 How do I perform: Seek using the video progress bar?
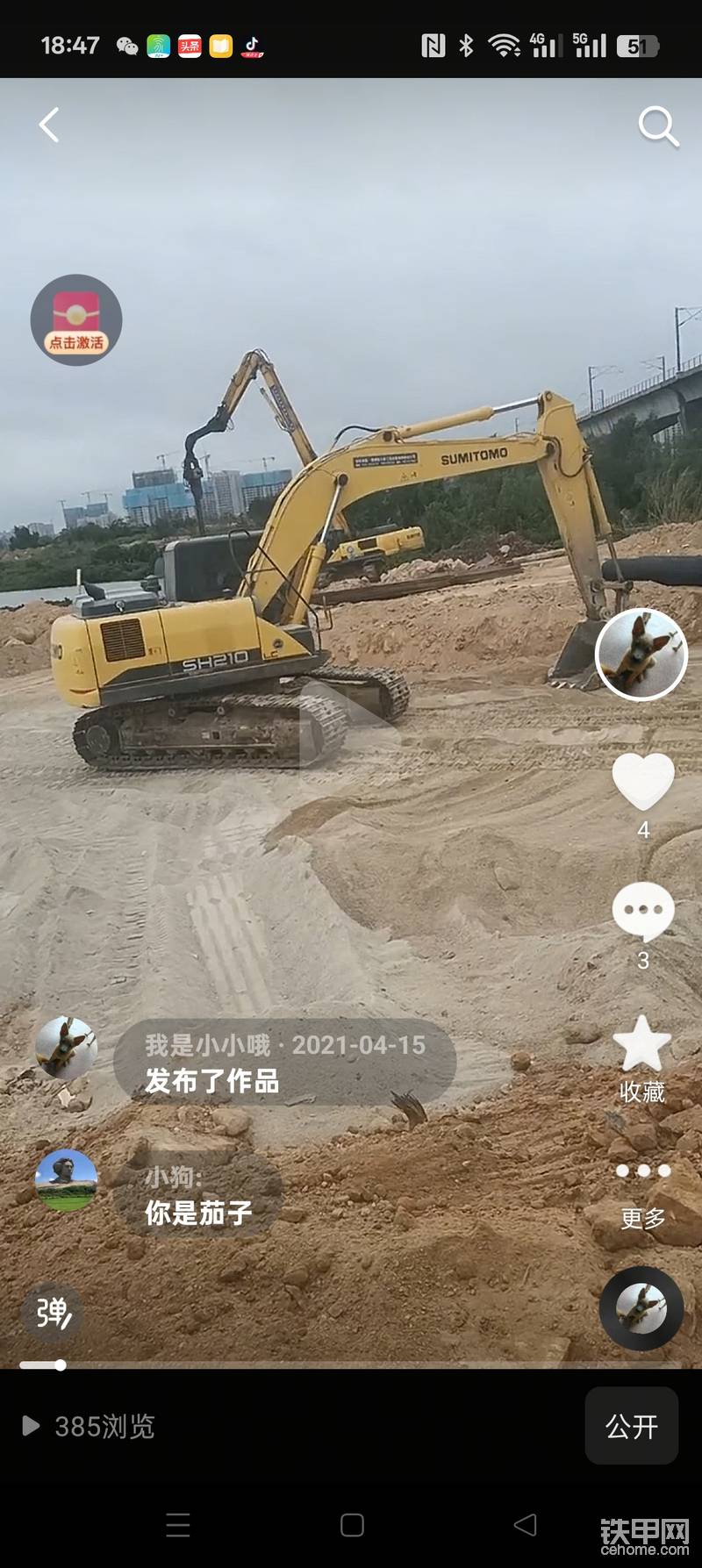tap(351, 1365)
